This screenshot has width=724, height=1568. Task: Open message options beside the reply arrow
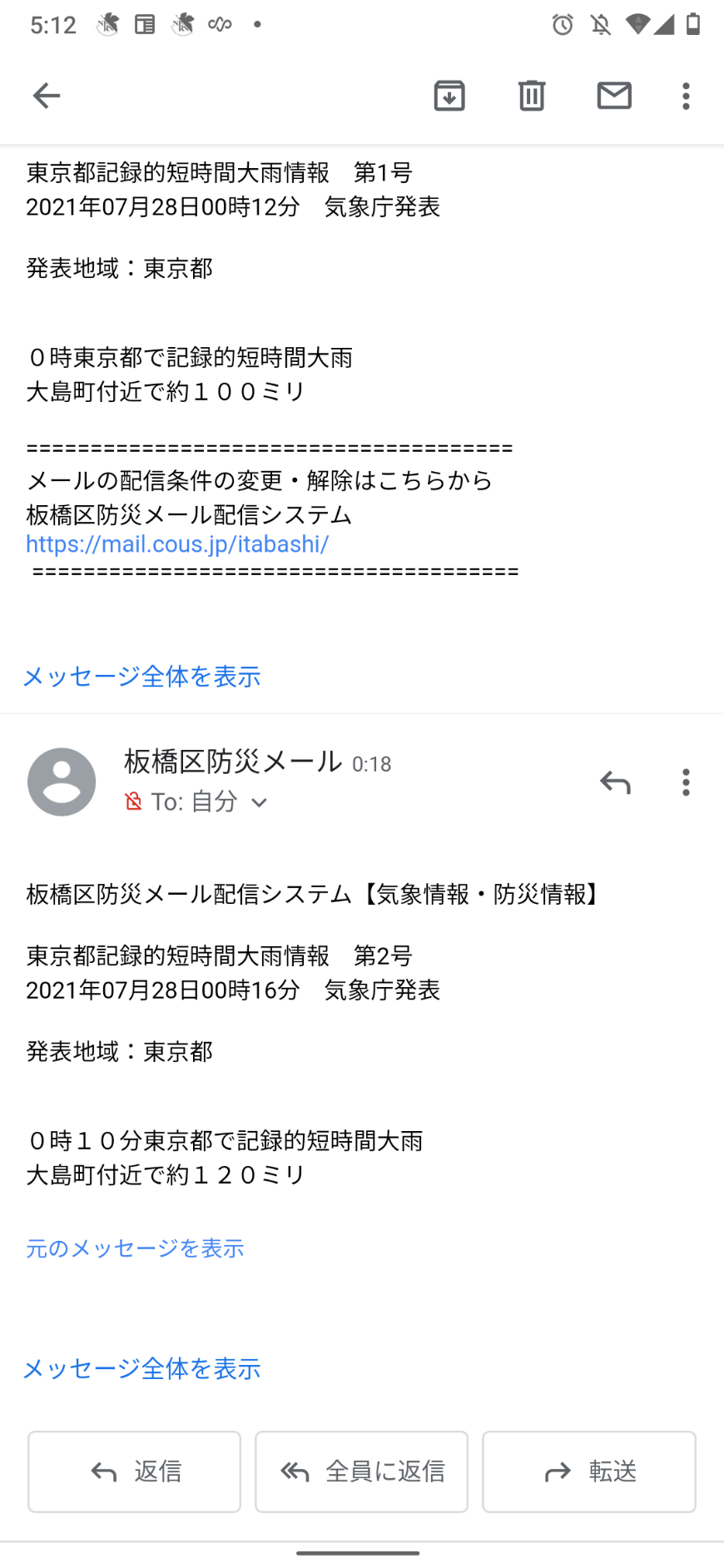point(686,782)
